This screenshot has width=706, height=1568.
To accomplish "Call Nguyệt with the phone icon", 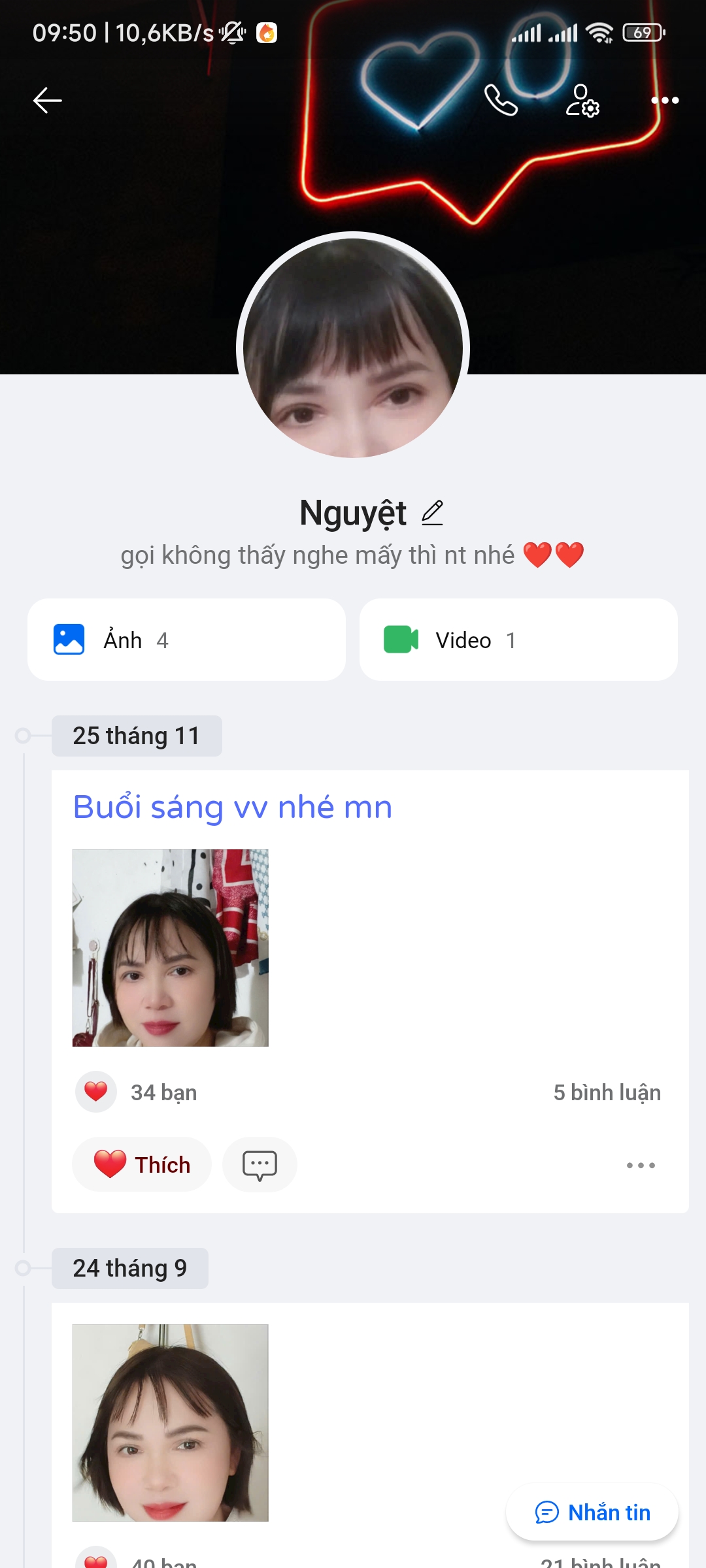I will tap(501, 101).
